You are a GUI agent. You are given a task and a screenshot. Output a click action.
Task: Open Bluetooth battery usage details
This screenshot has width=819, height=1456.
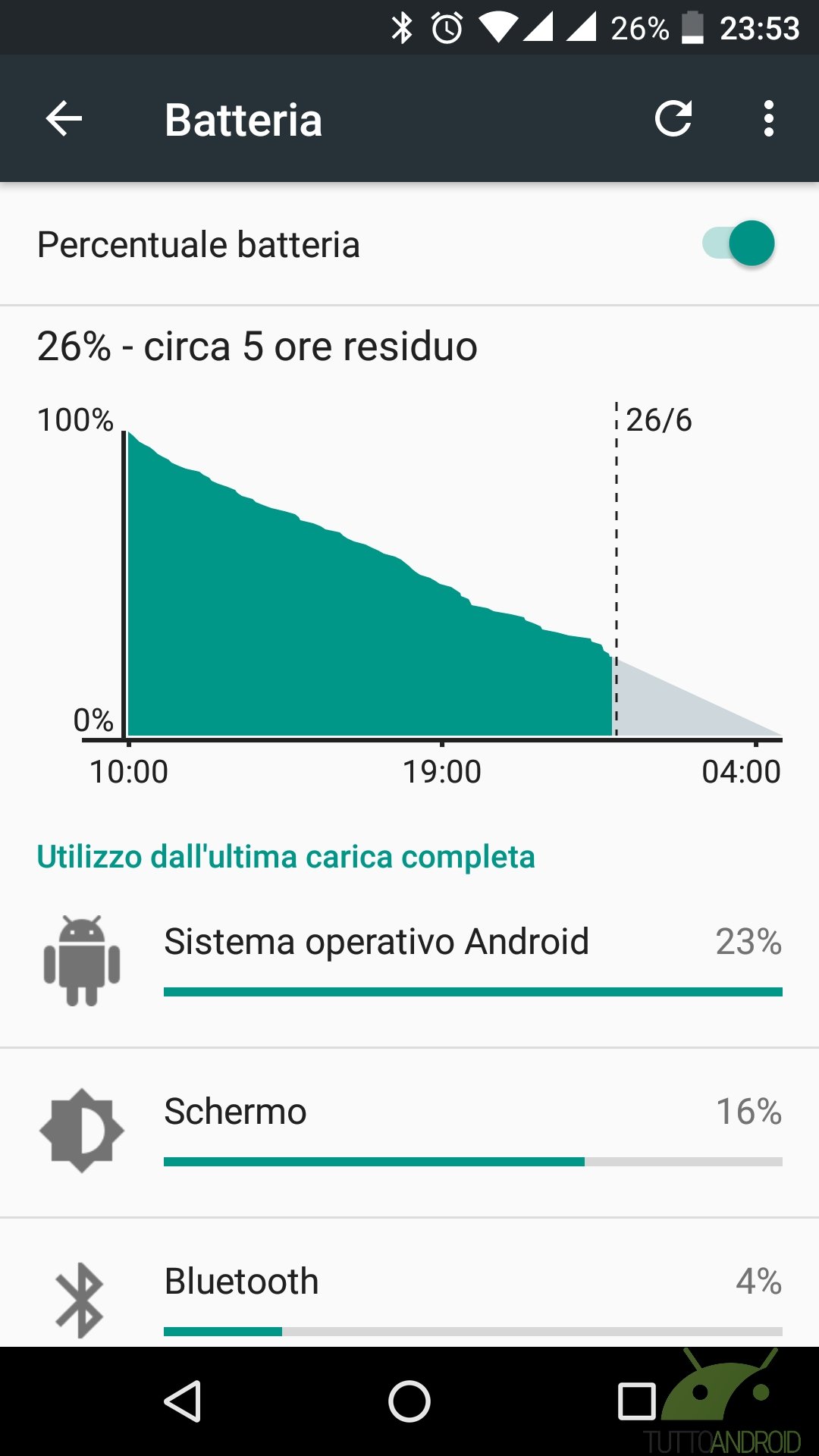(409, 1283)
